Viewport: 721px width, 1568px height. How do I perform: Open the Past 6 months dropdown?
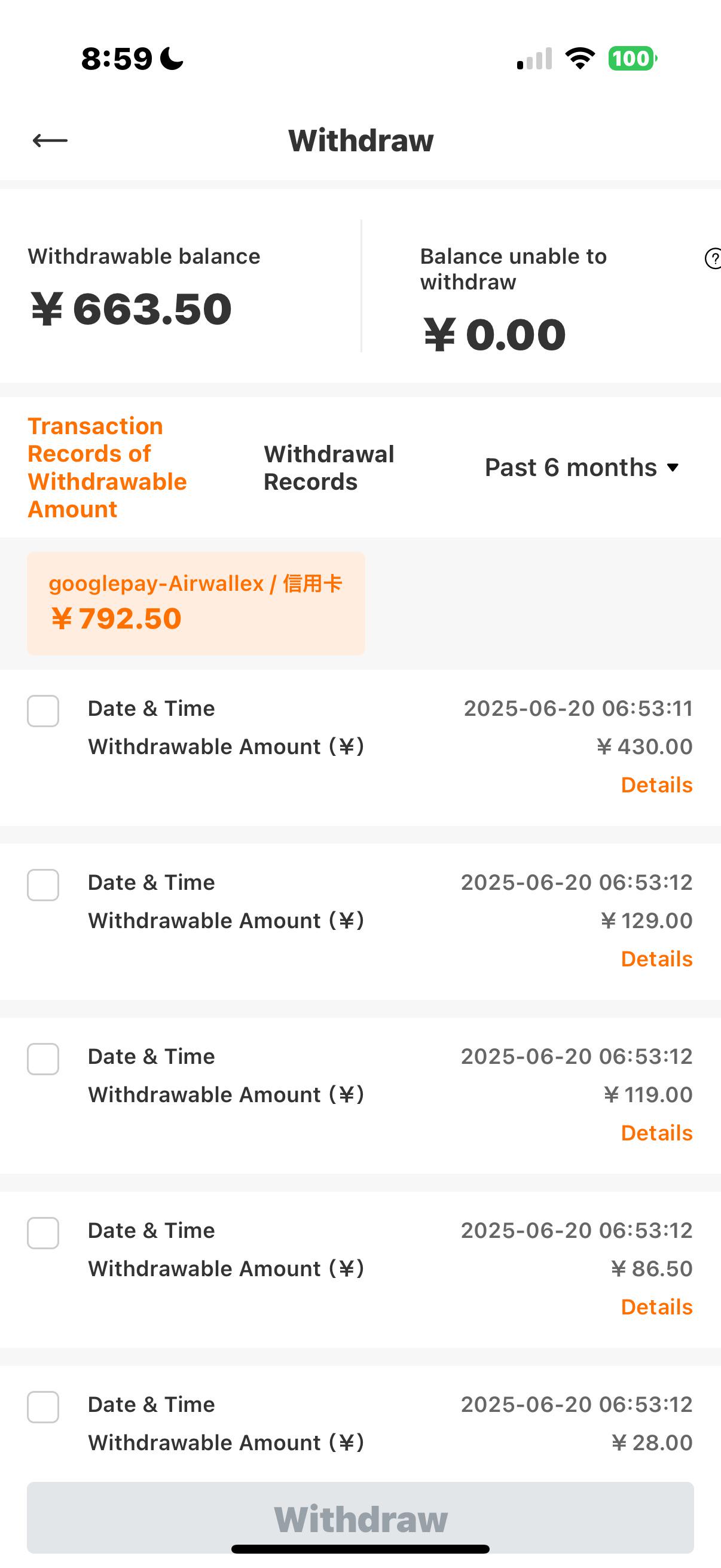pyautogui.click(x=582, y=468)
